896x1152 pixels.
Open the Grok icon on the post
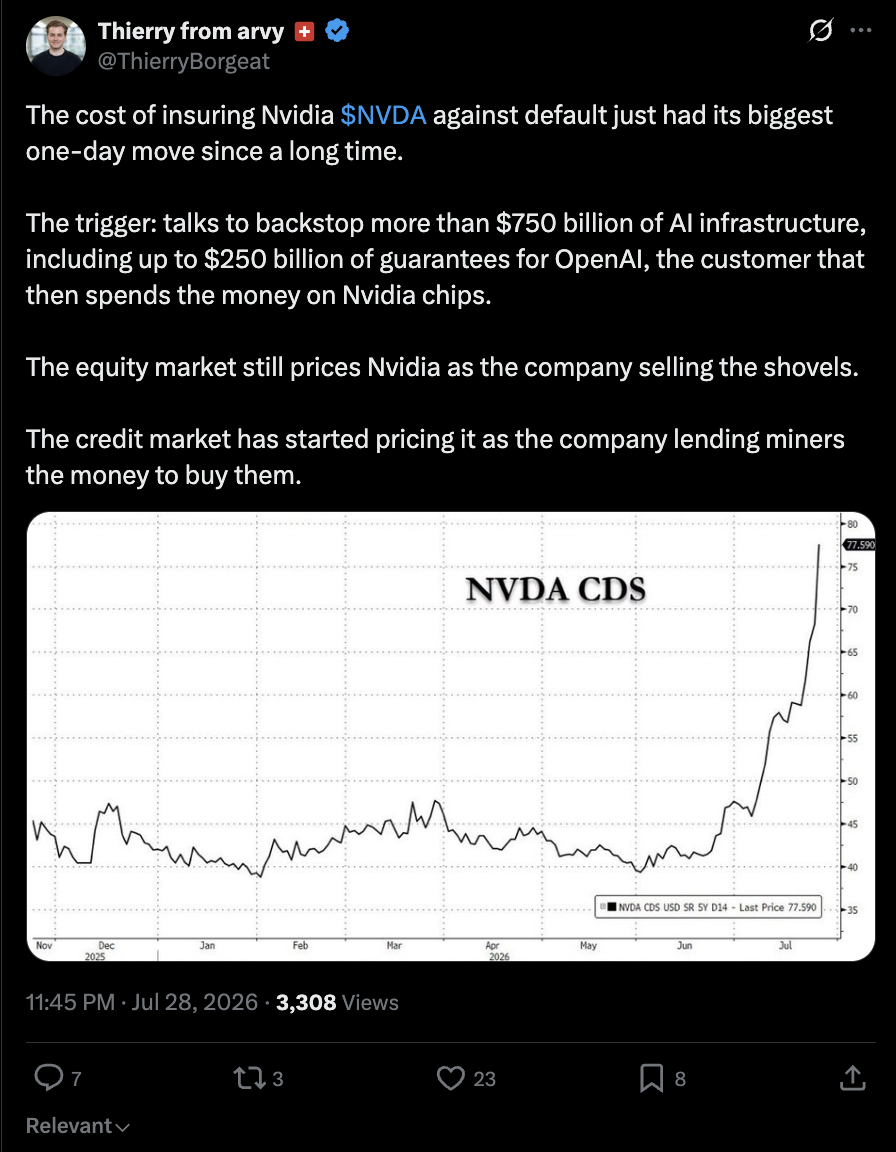820,31
